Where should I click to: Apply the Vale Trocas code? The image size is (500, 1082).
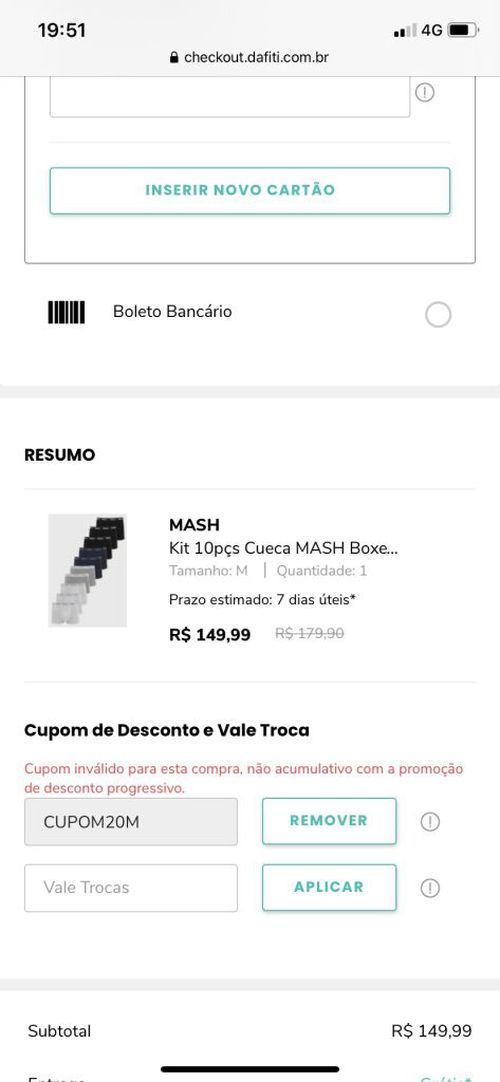click(x=329, y=887)
